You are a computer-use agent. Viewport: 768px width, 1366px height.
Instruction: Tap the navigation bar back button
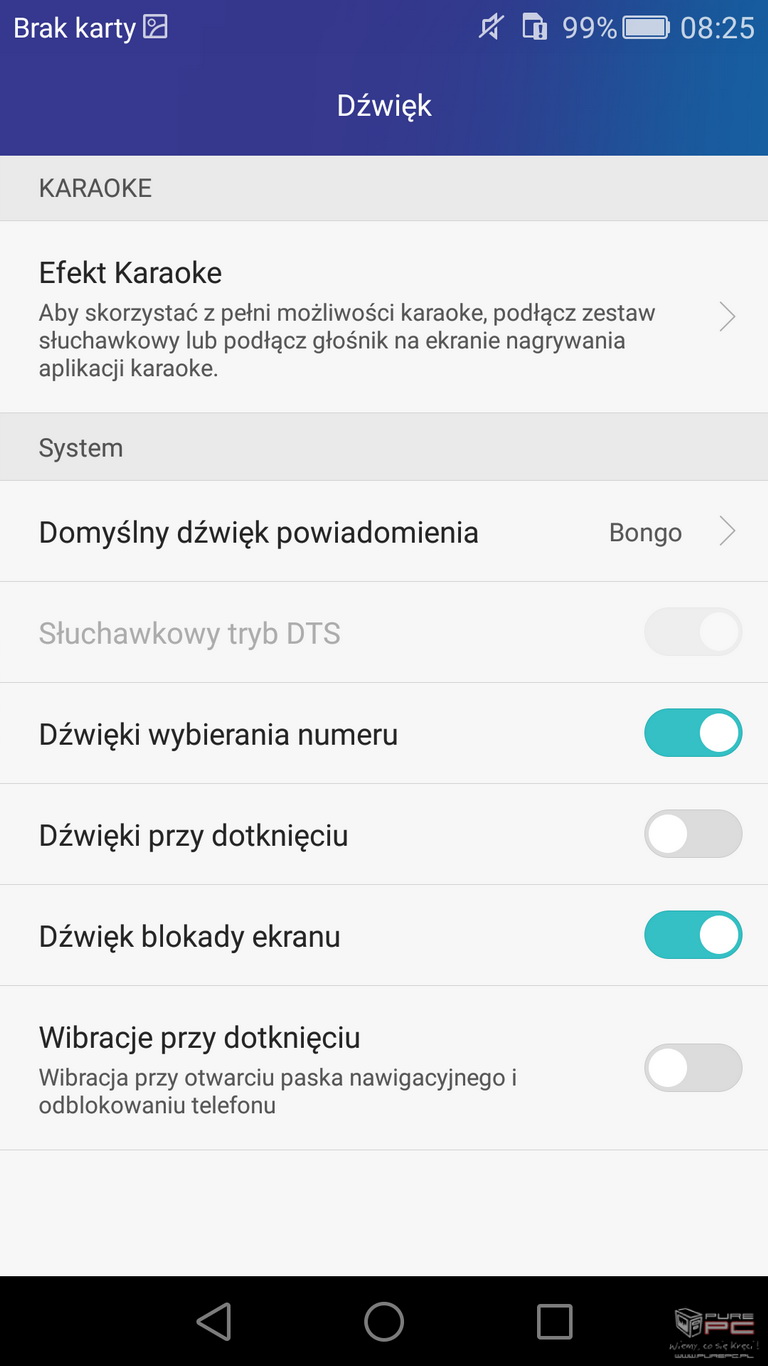pyautogui.click(x=214, y=1321)
